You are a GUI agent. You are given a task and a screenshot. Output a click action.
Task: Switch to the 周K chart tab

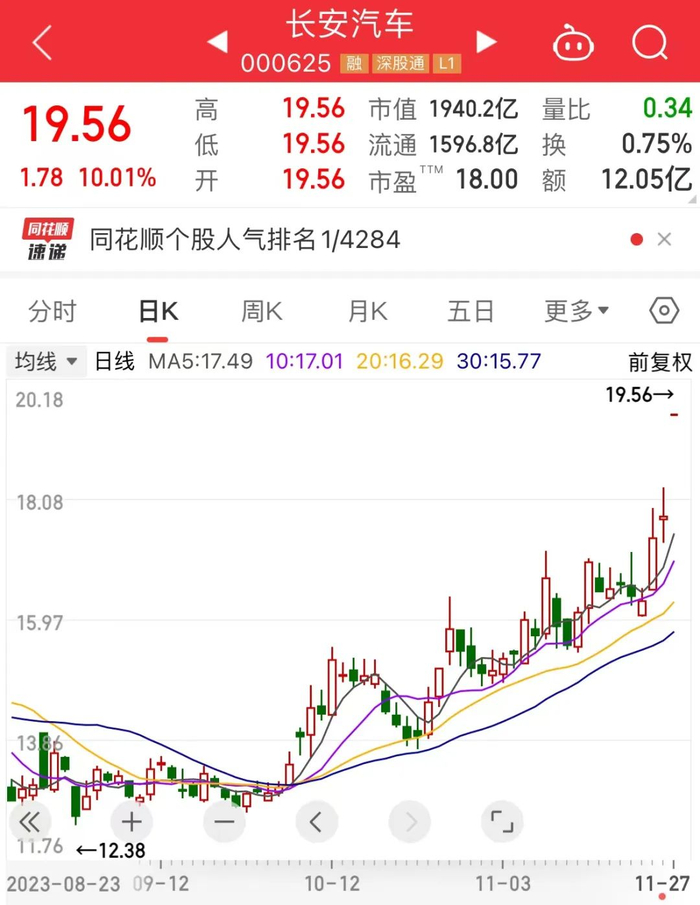tap(262, 311)
